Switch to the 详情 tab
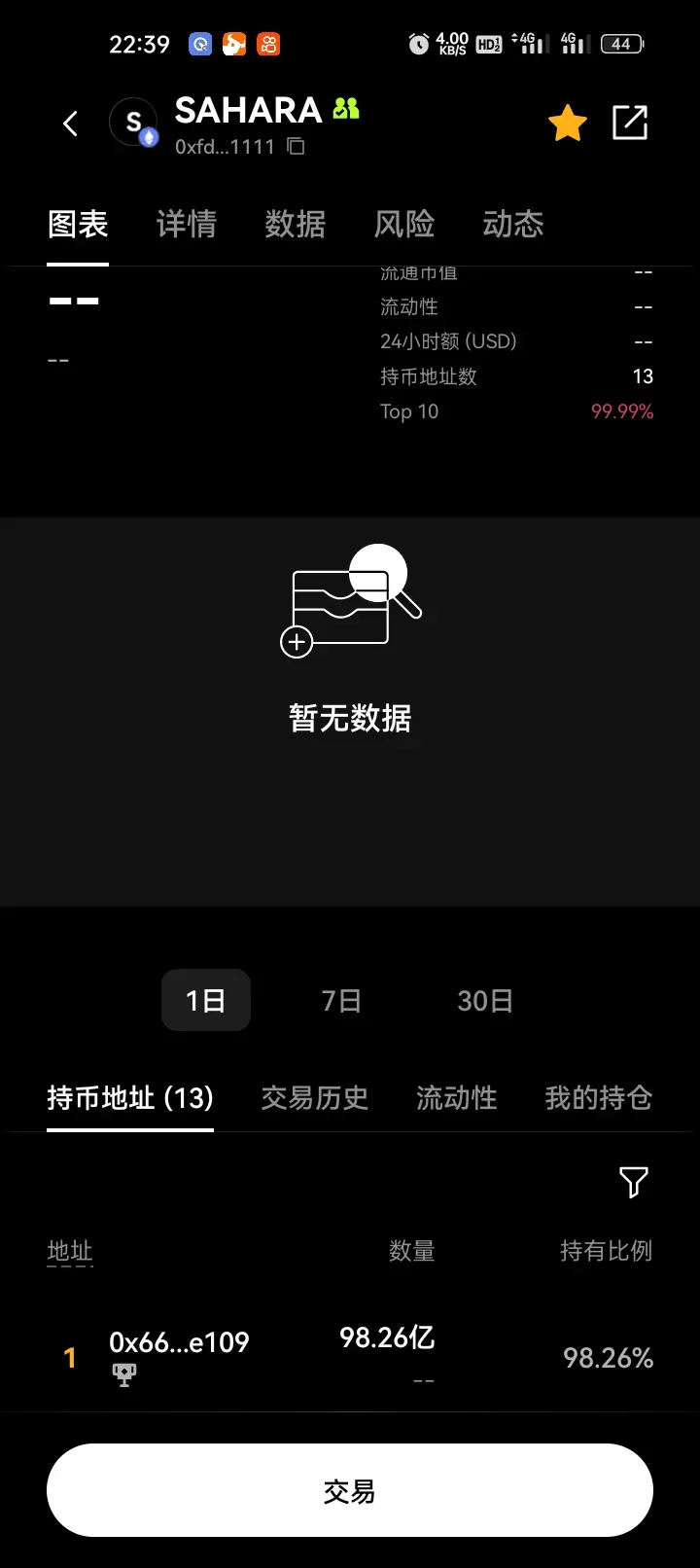This screenshot has height=1568, width=700. point(186,225)
